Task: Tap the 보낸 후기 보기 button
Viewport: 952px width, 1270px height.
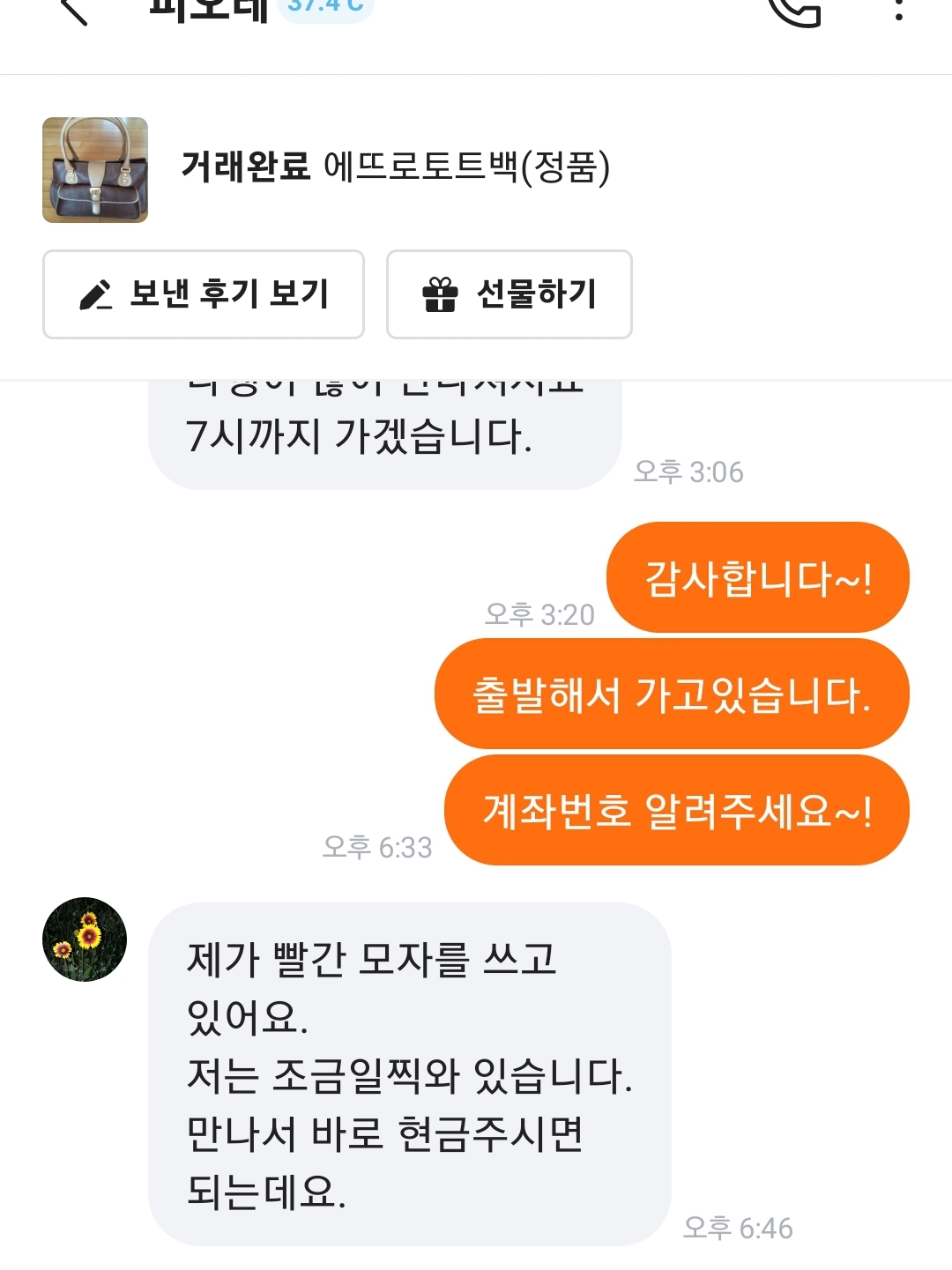Action: click(204, 294)
